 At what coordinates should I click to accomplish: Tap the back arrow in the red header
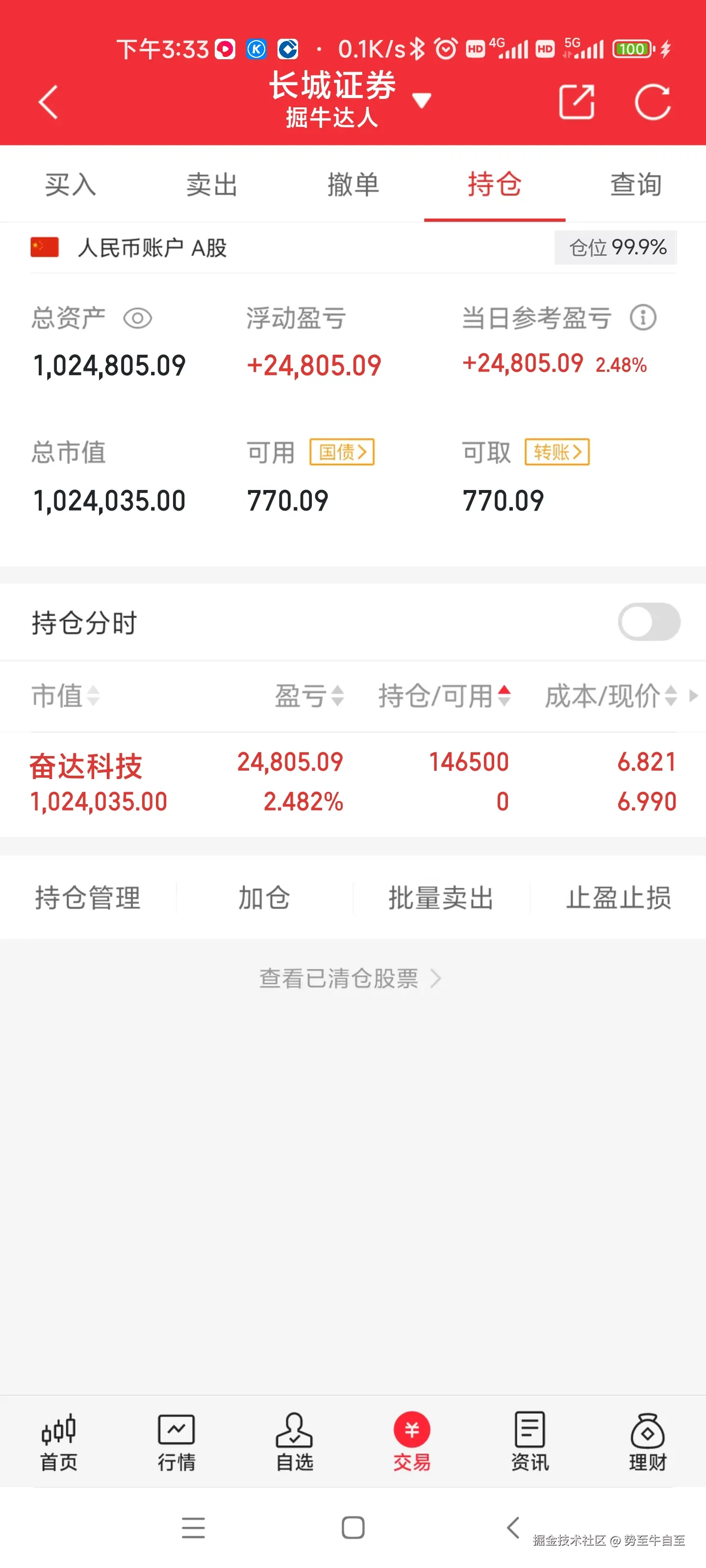(x=48, y=102)
